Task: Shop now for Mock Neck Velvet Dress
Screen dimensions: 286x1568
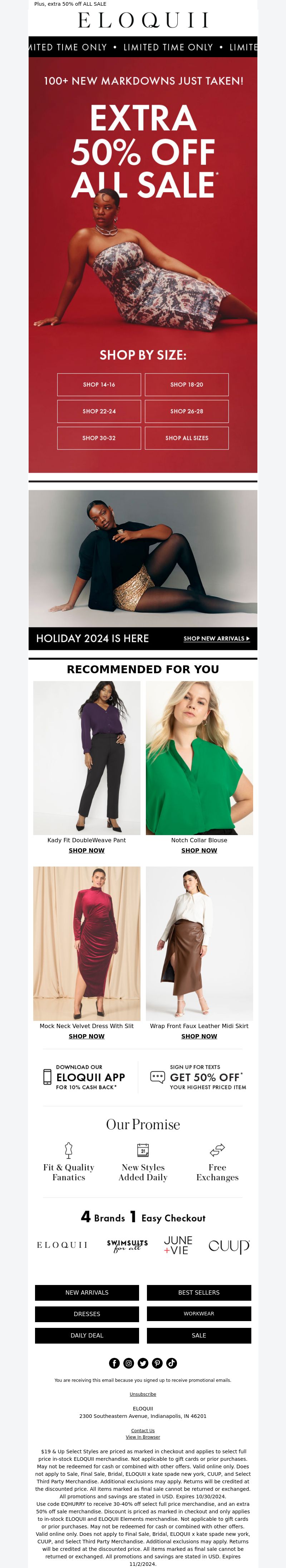Action: [87, 1036]
